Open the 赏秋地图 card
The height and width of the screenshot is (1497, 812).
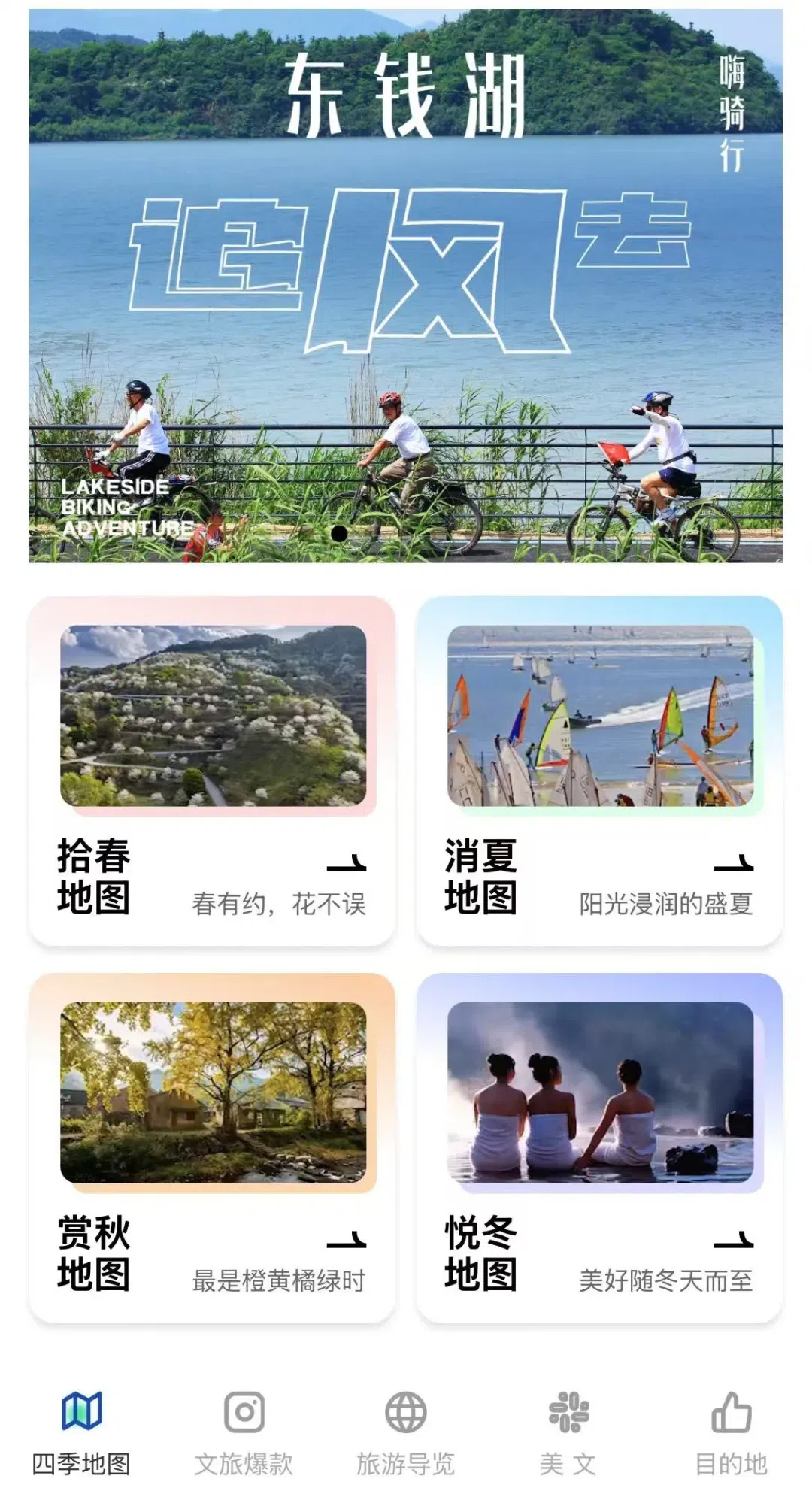click(212, 1147)
